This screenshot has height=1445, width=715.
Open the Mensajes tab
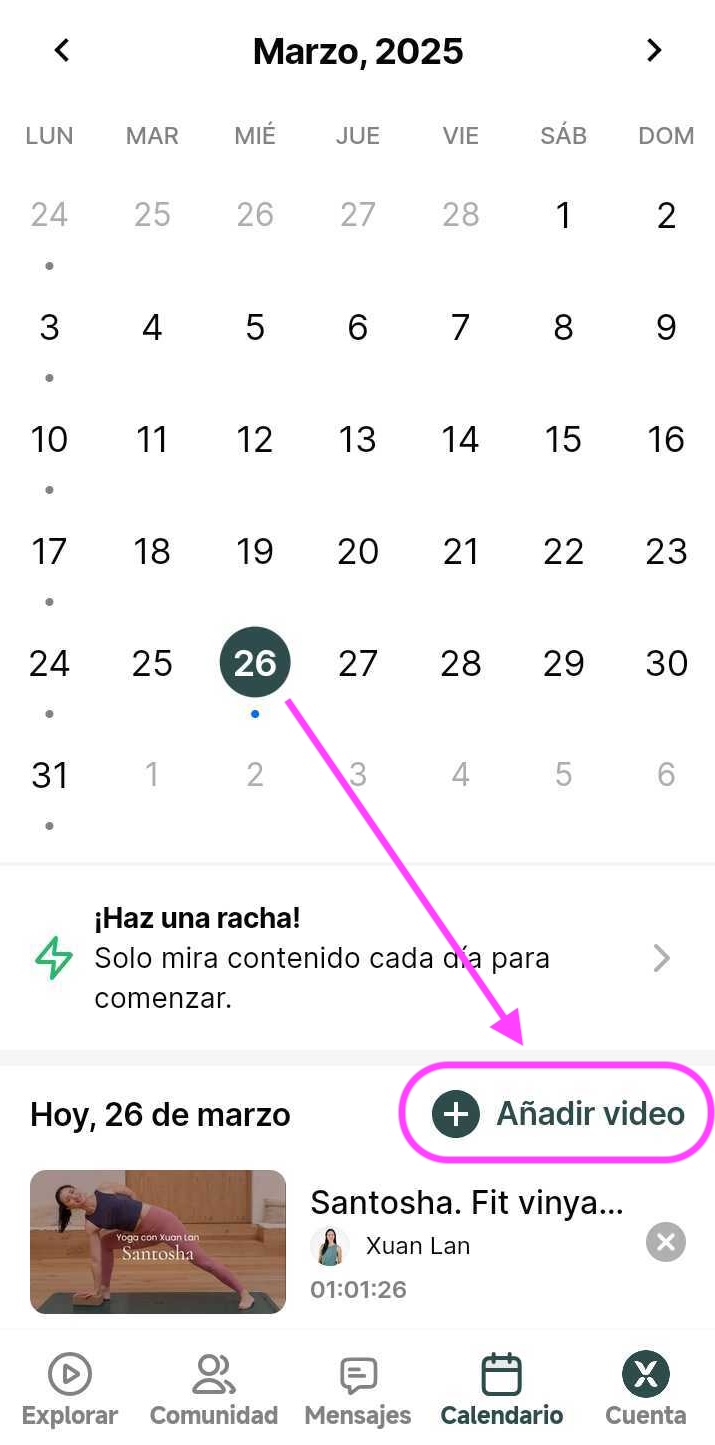[357, 1389]
